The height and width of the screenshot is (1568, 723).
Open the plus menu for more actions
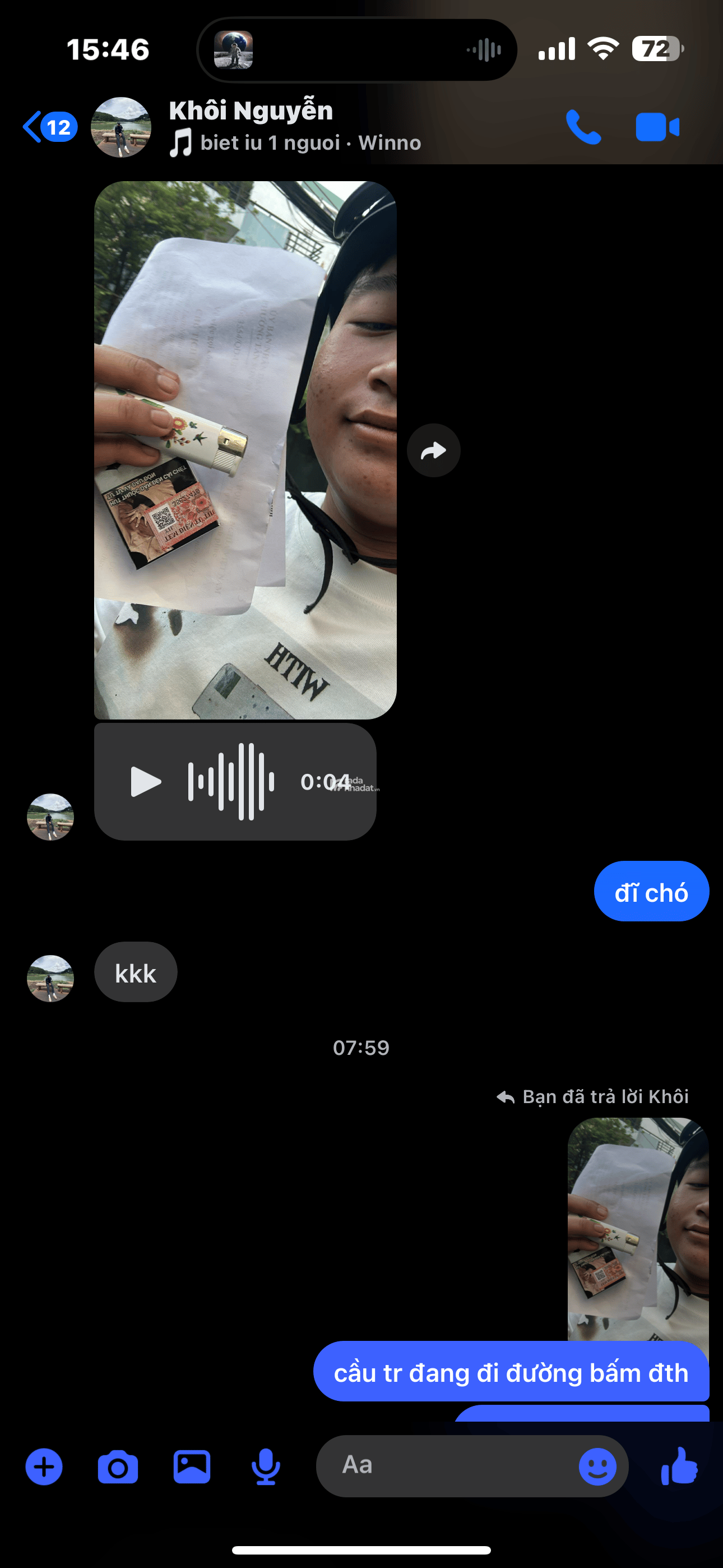tap(44, 1467)
